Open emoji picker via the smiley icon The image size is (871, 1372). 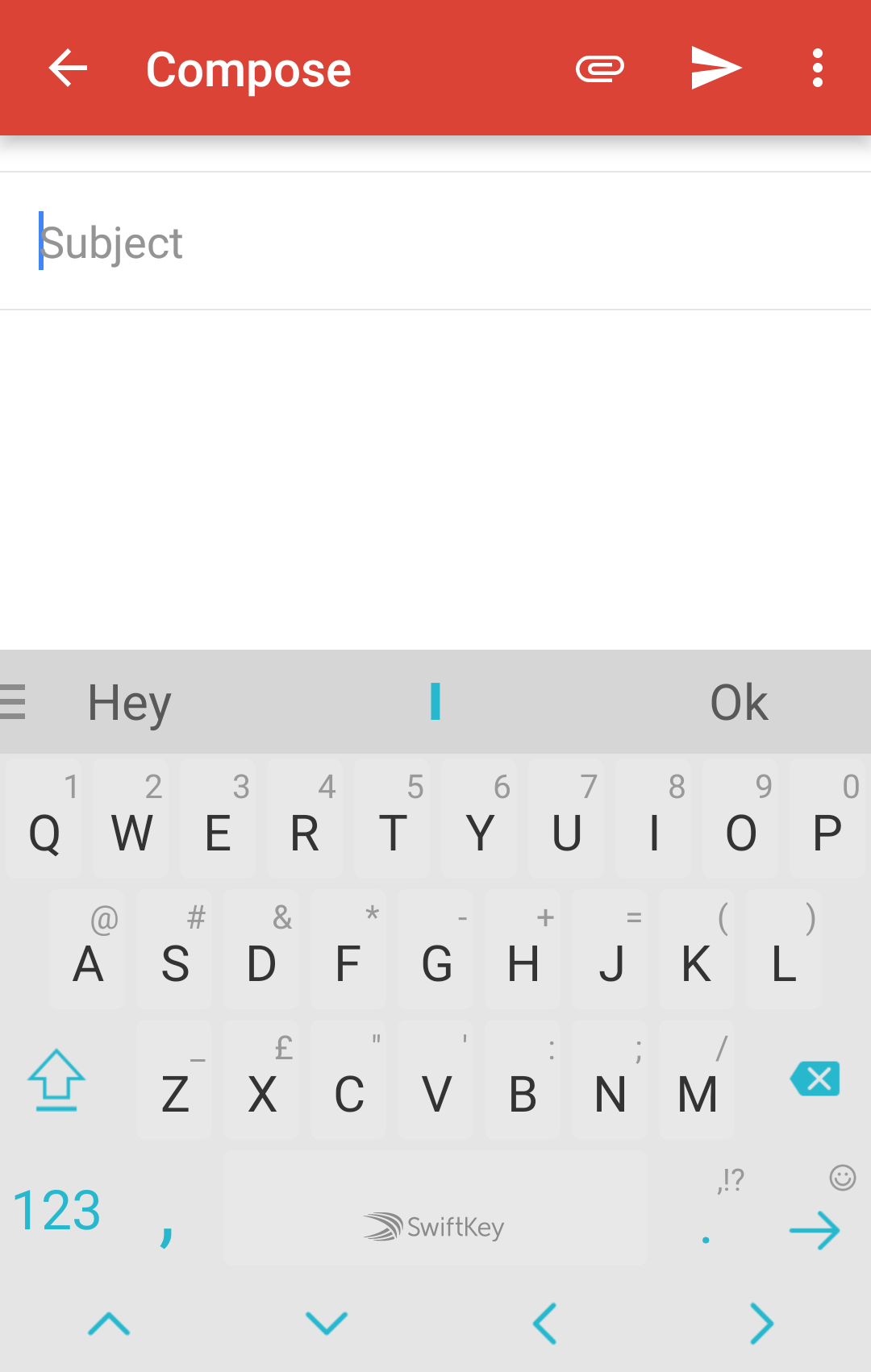tap(842, 1179)
